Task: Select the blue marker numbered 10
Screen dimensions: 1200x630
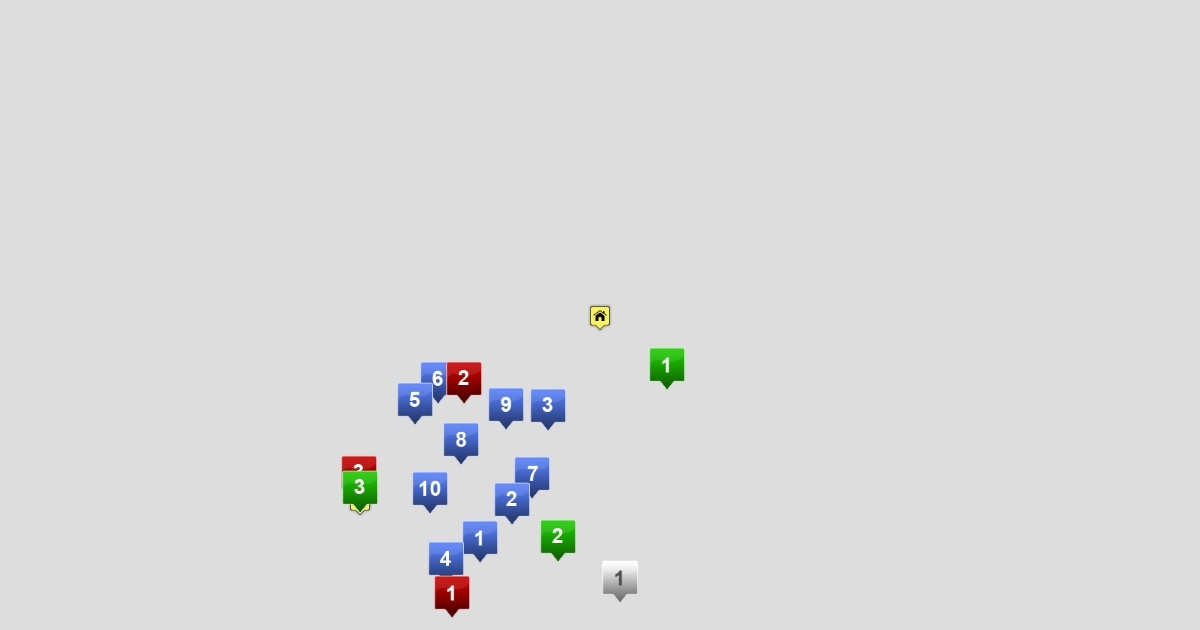Action: (x=430, y=491)
